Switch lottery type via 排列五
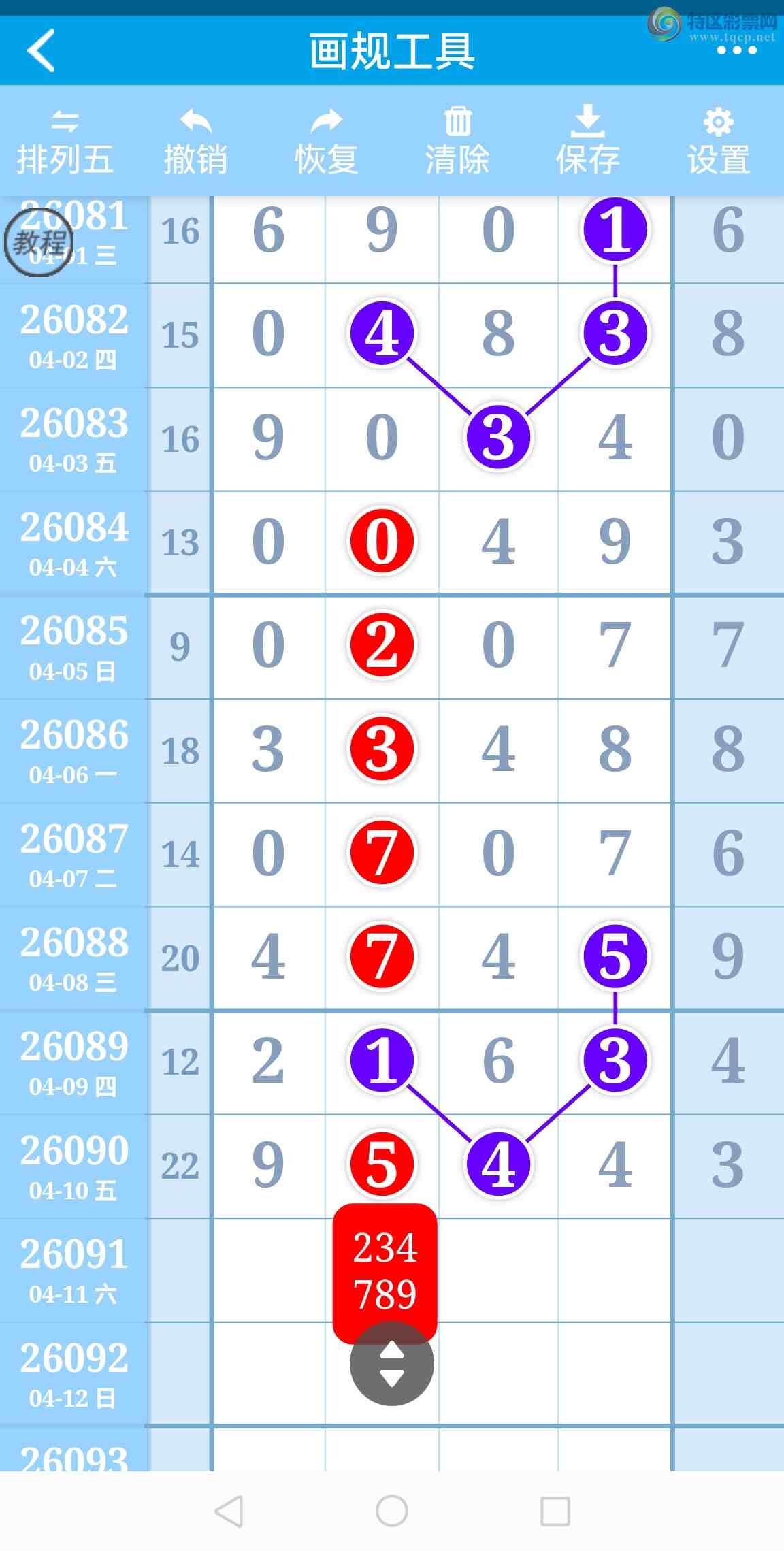 click(x=65, y=143)
